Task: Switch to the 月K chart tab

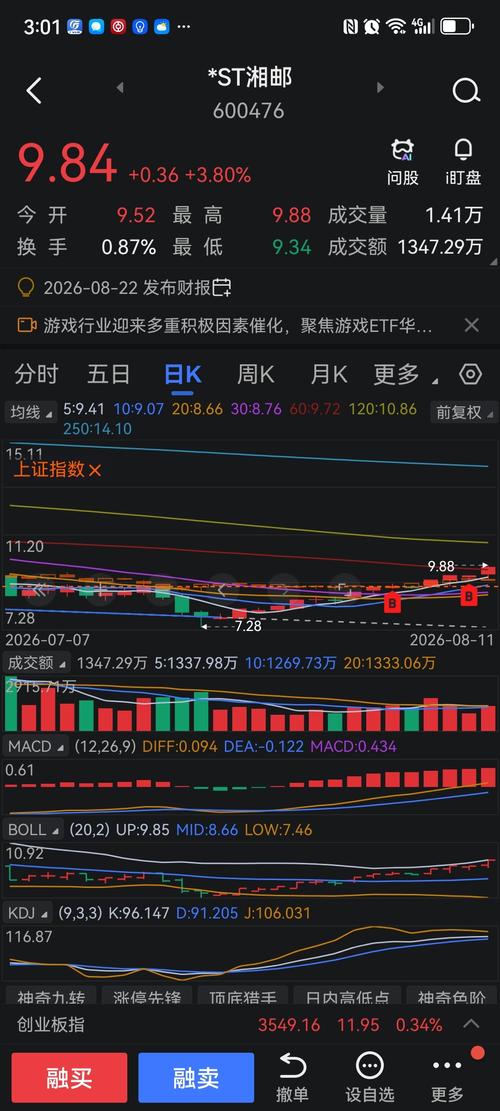Action: (x=329, y=373)
